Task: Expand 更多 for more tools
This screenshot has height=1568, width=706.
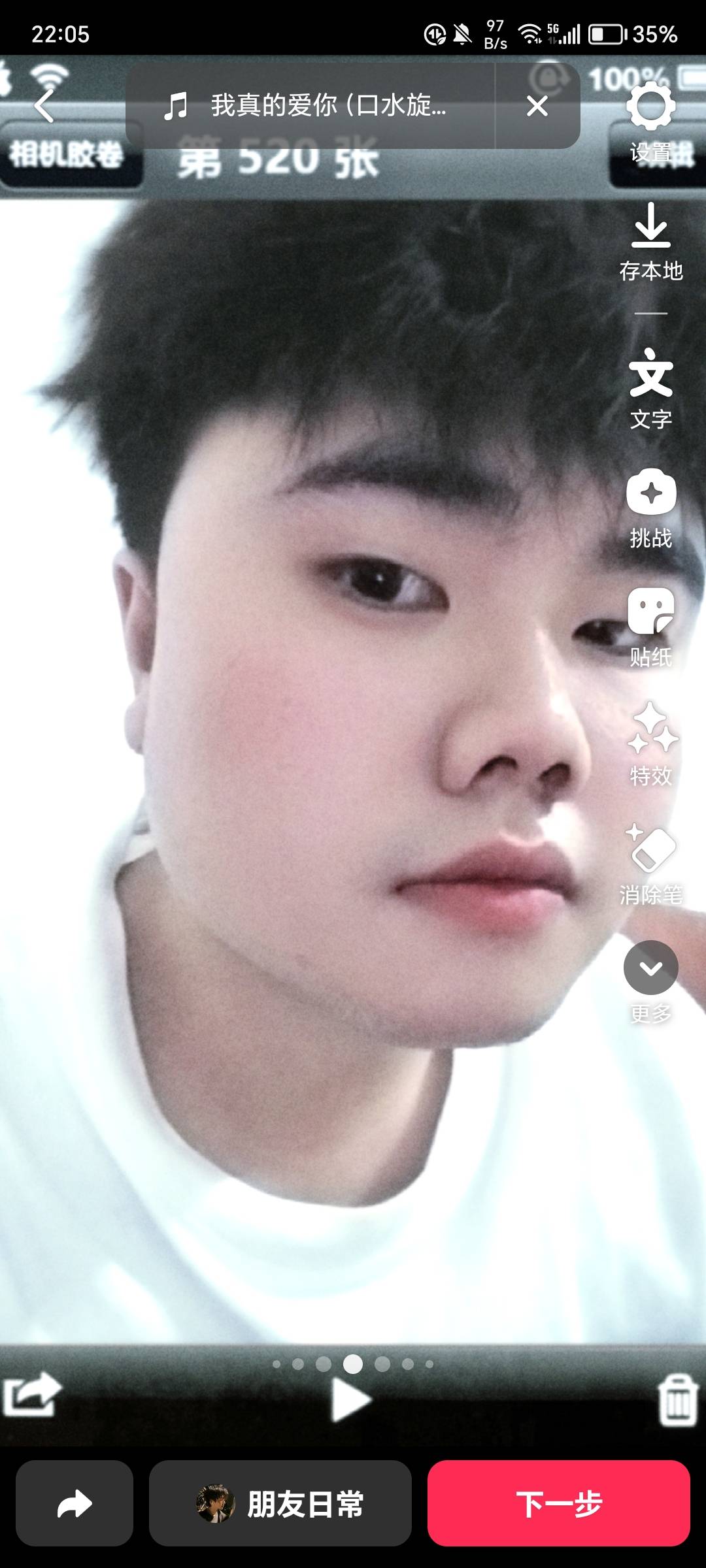Action: (651, 980)
